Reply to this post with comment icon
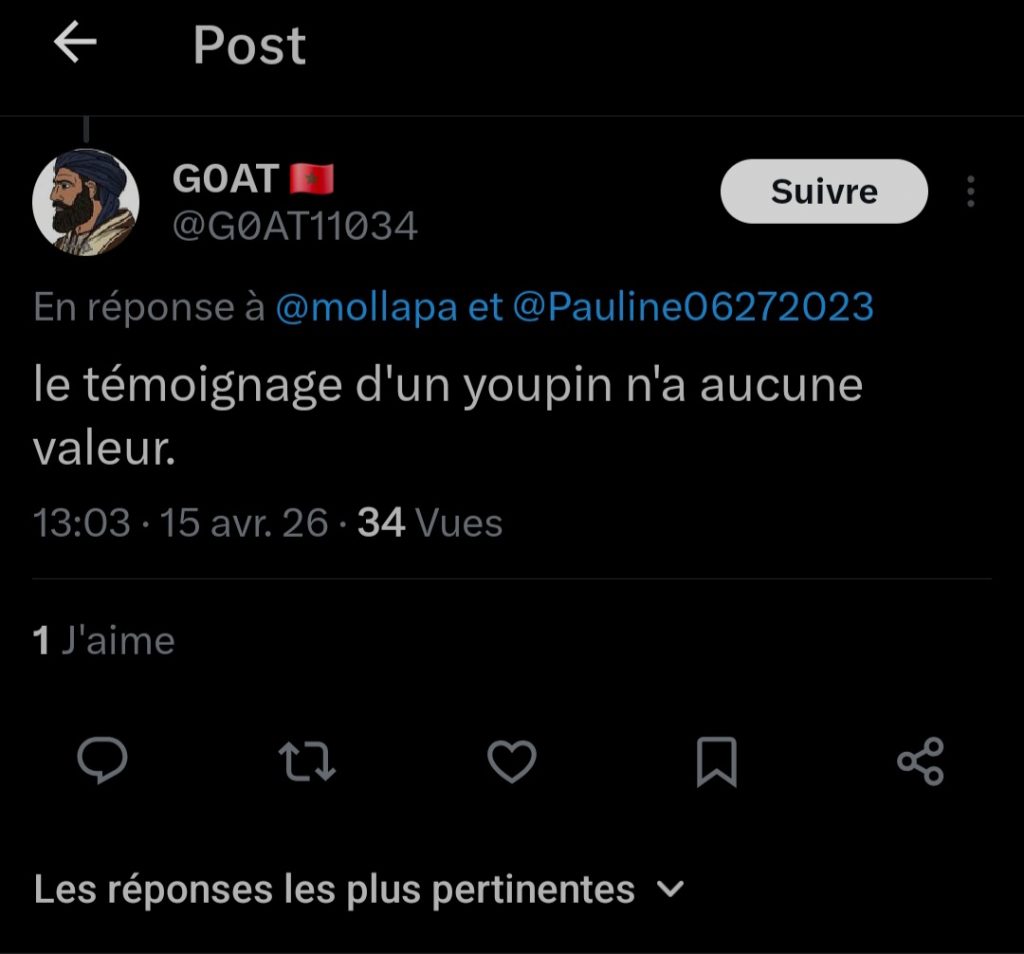The image size is (1024, 954). click(x=102, y=762)
